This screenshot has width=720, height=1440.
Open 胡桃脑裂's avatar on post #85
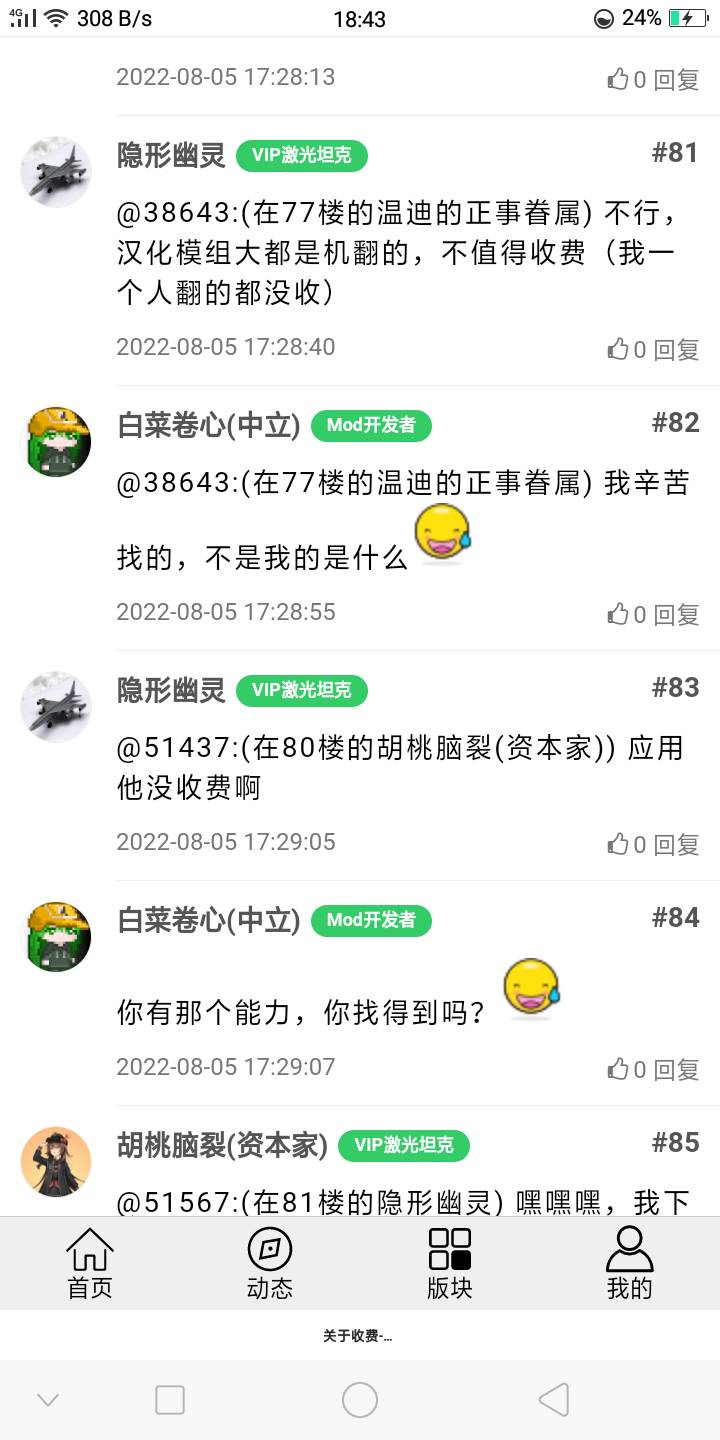tap(56, 1162)
